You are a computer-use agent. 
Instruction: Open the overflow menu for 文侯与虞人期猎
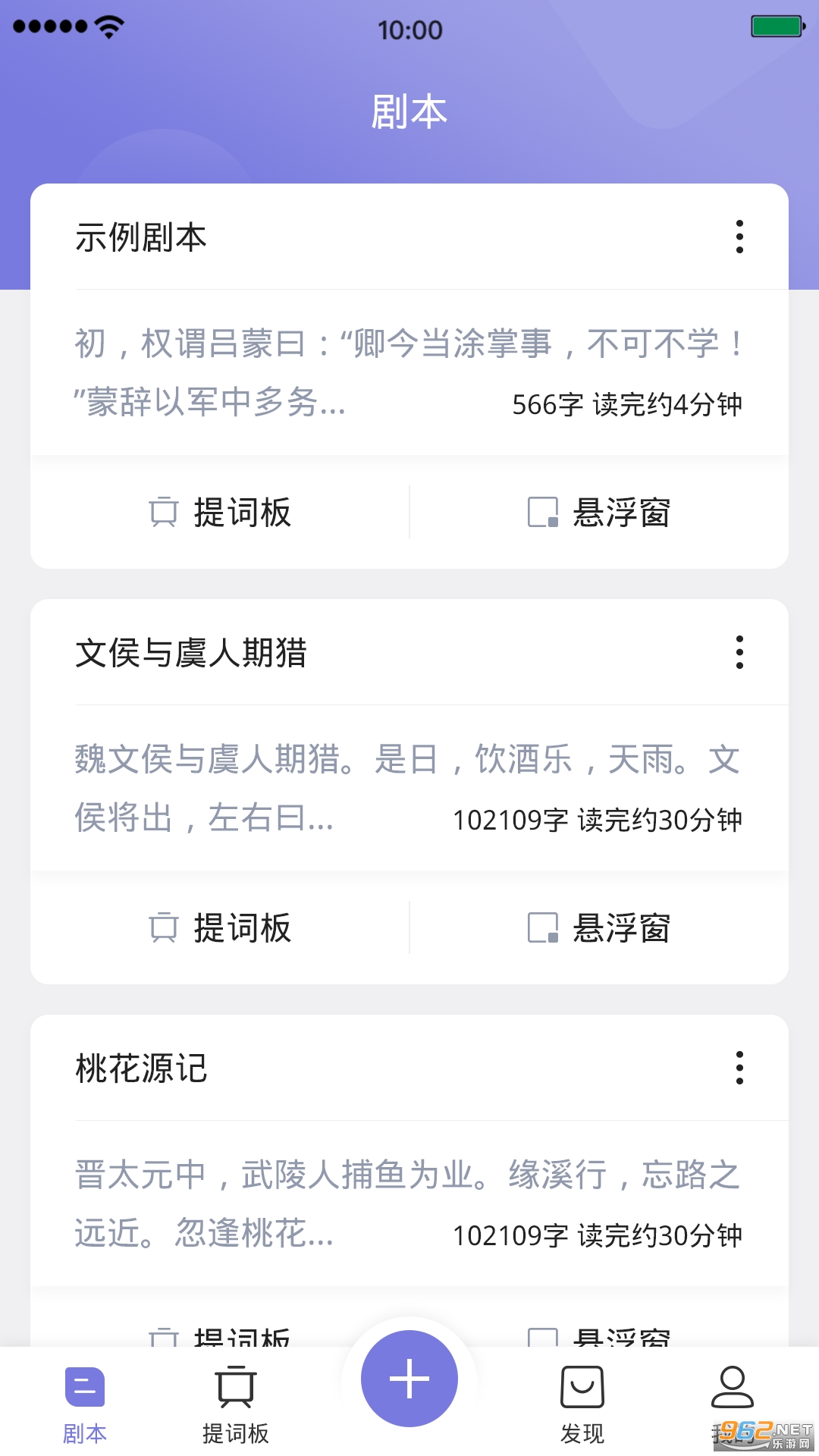pyautogui.click(x=739, y=652)
